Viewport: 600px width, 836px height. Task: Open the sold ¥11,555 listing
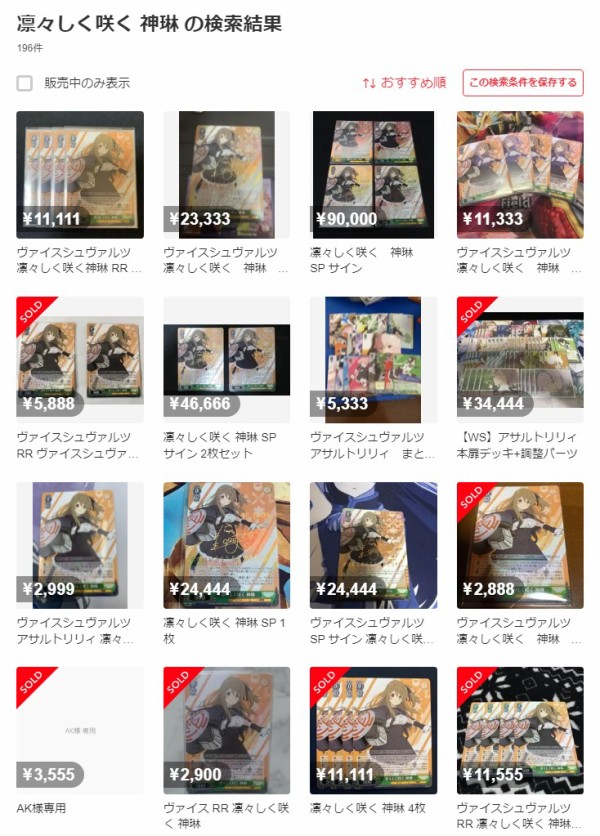point(520,730)
